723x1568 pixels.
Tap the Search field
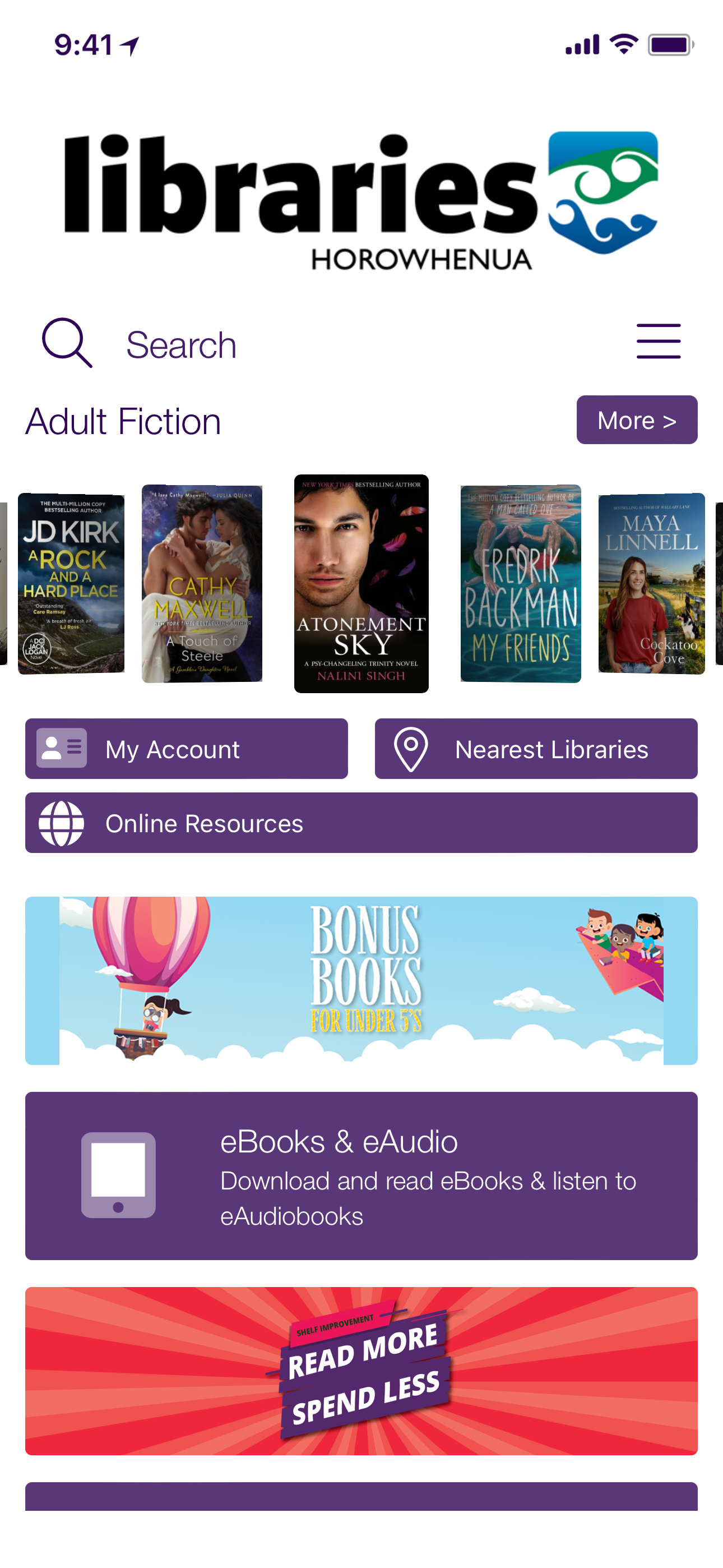coord(243,344)
